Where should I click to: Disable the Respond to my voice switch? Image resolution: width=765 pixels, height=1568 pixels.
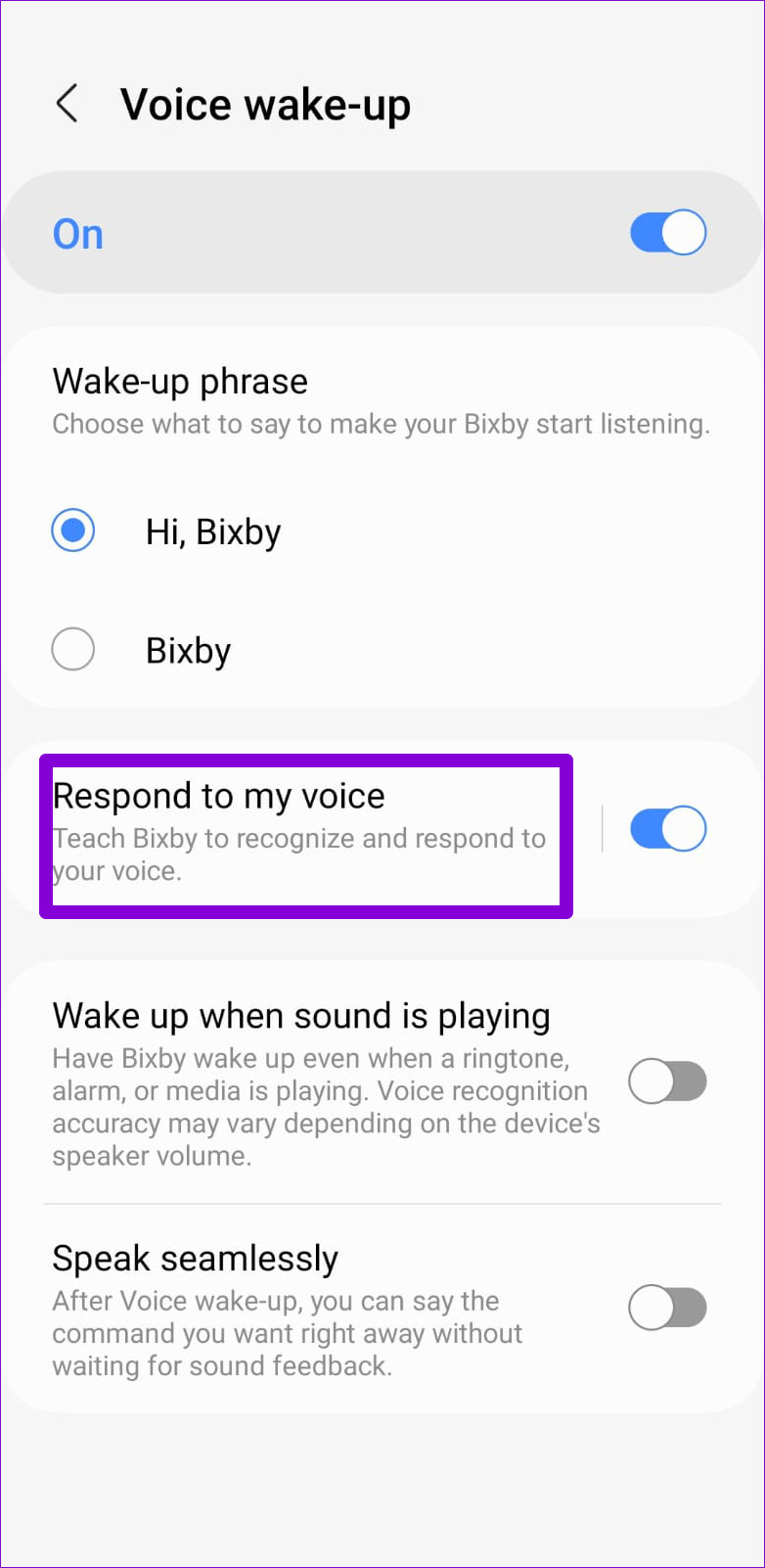click(668, 829)
